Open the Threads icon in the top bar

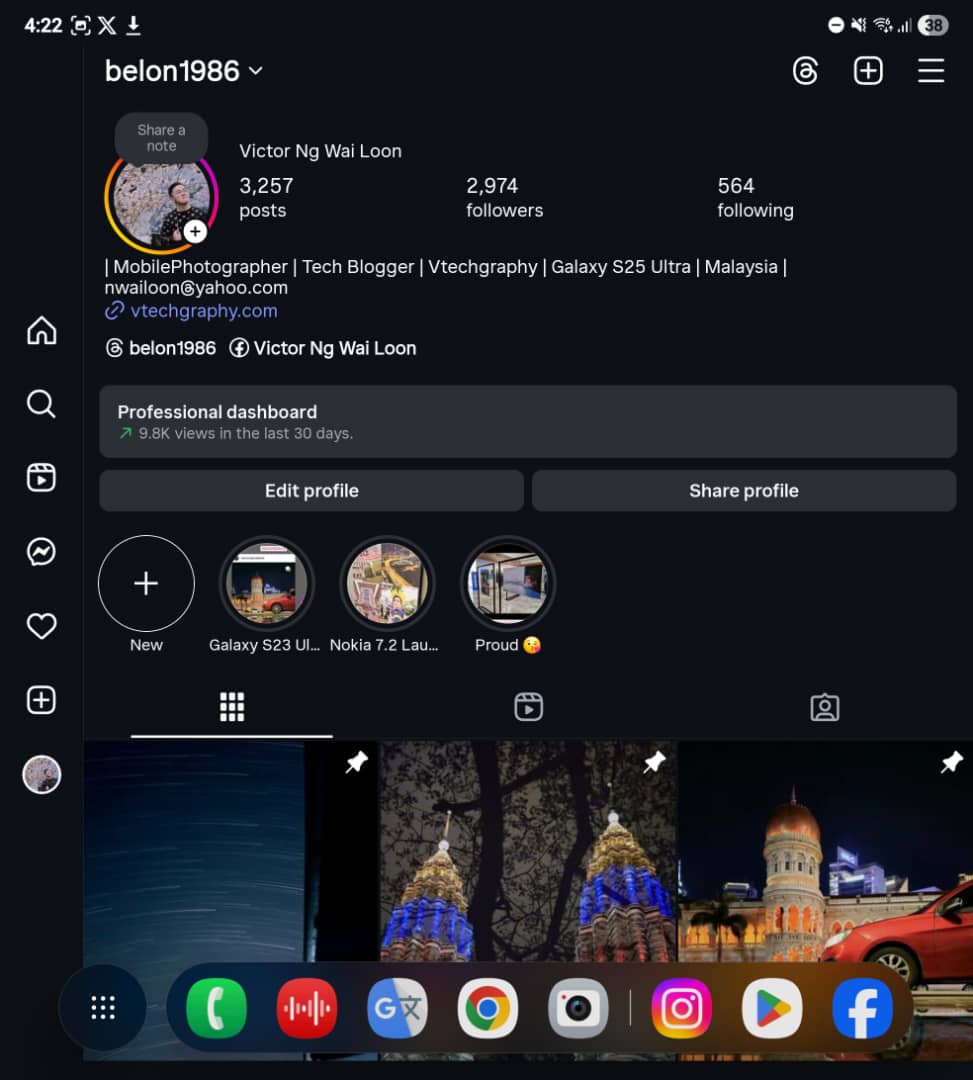[805, 71]
